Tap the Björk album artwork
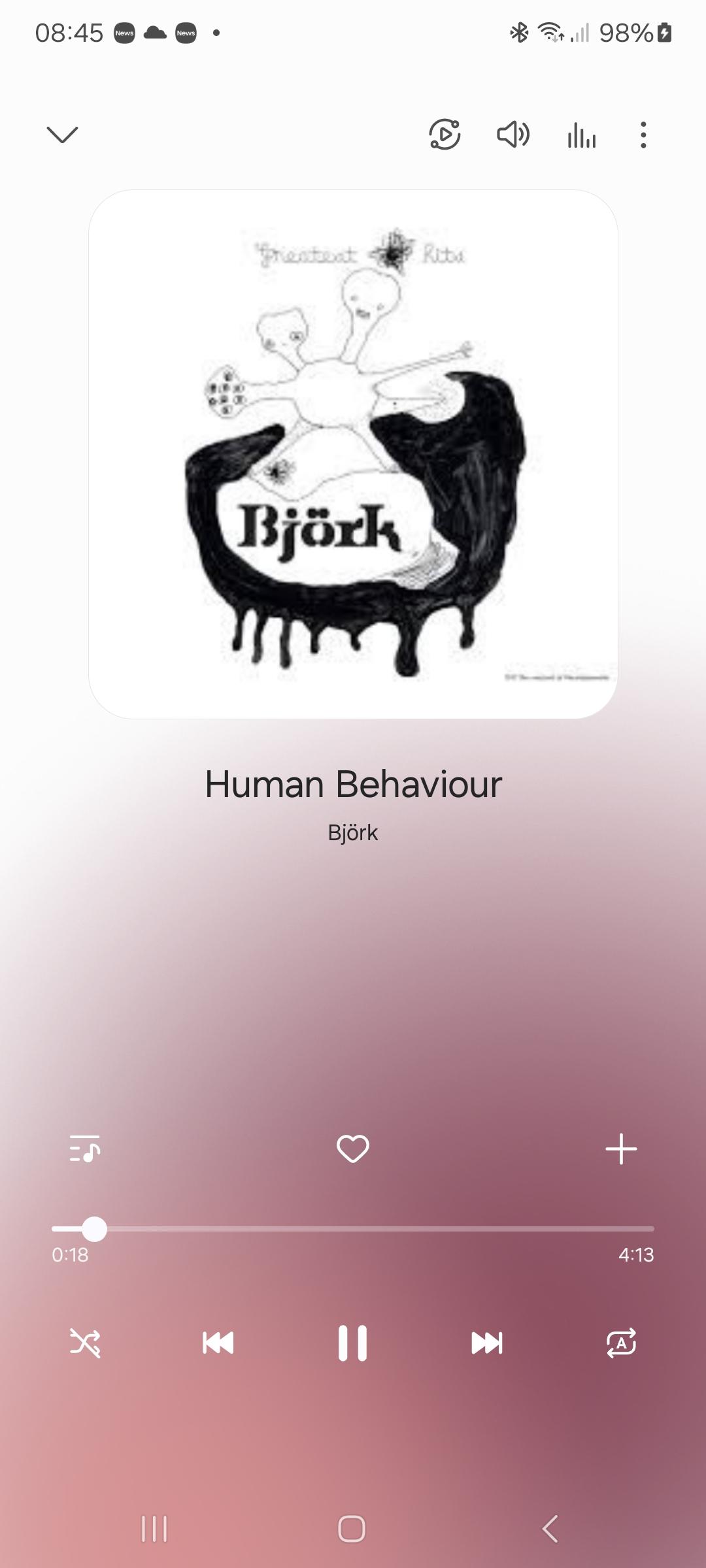The width and height of the screenshot is (706, 1568). [x=353, y=454]
